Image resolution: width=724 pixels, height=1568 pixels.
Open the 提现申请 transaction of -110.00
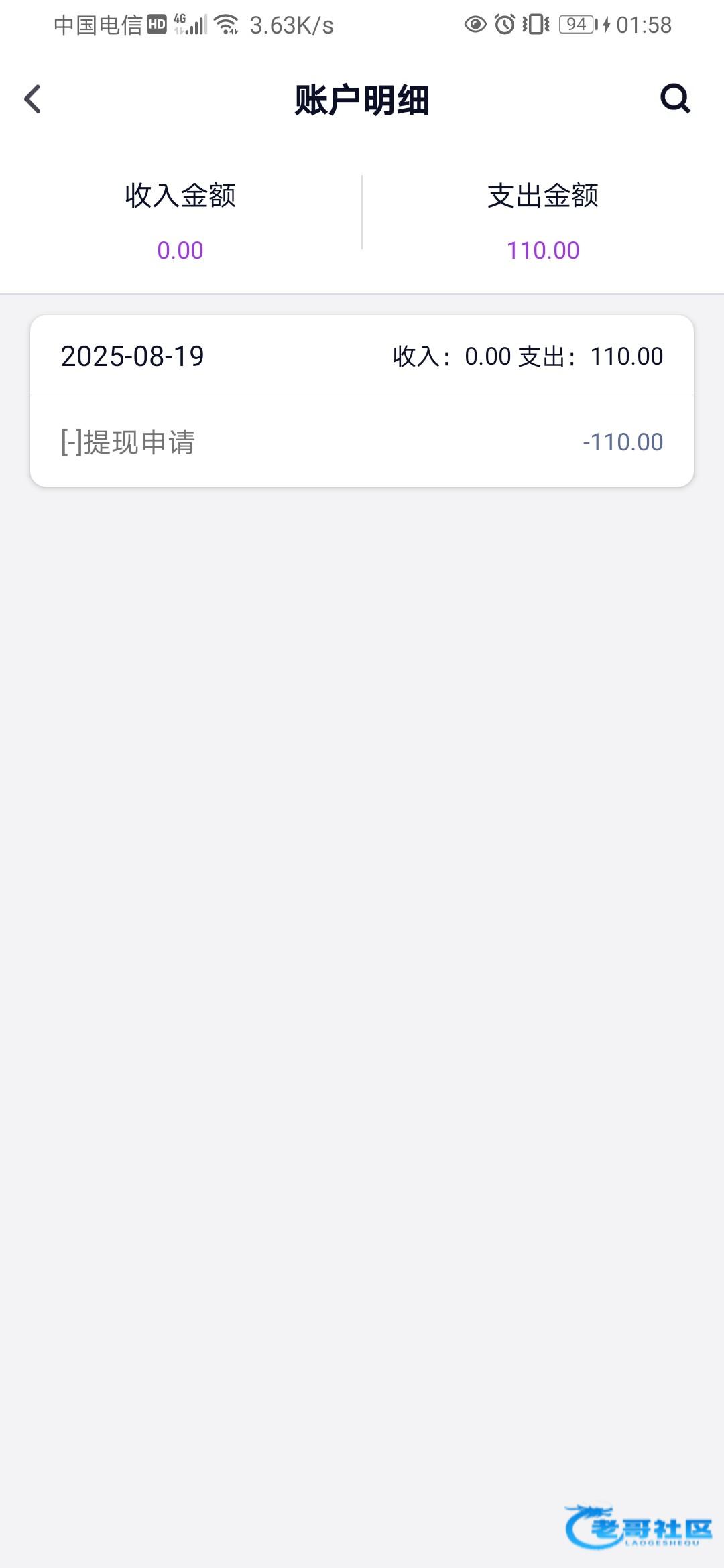tap(362, 442)
